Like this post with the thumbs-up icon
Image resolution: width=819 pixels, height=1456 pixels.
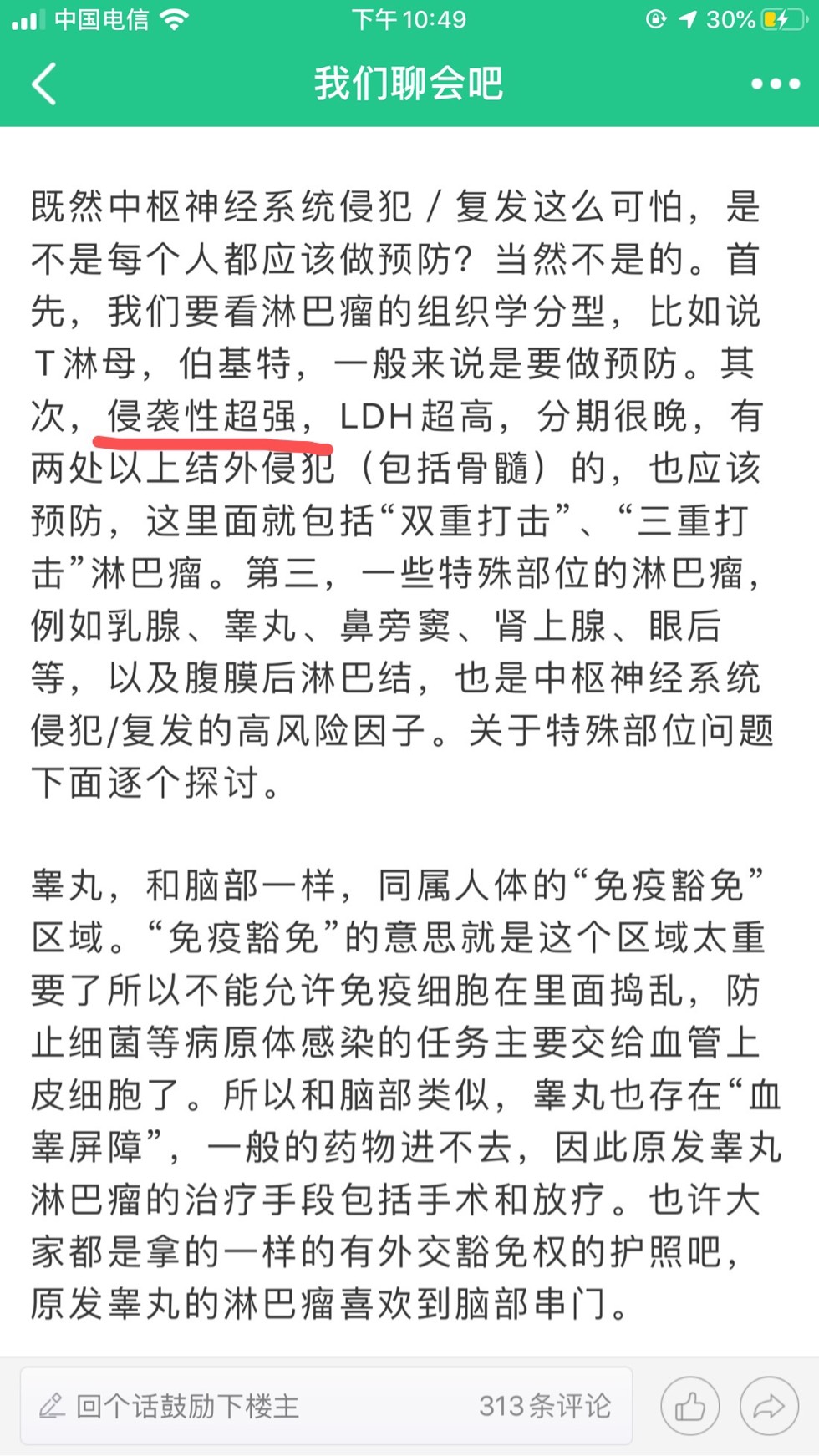(x=690, y=1408)
